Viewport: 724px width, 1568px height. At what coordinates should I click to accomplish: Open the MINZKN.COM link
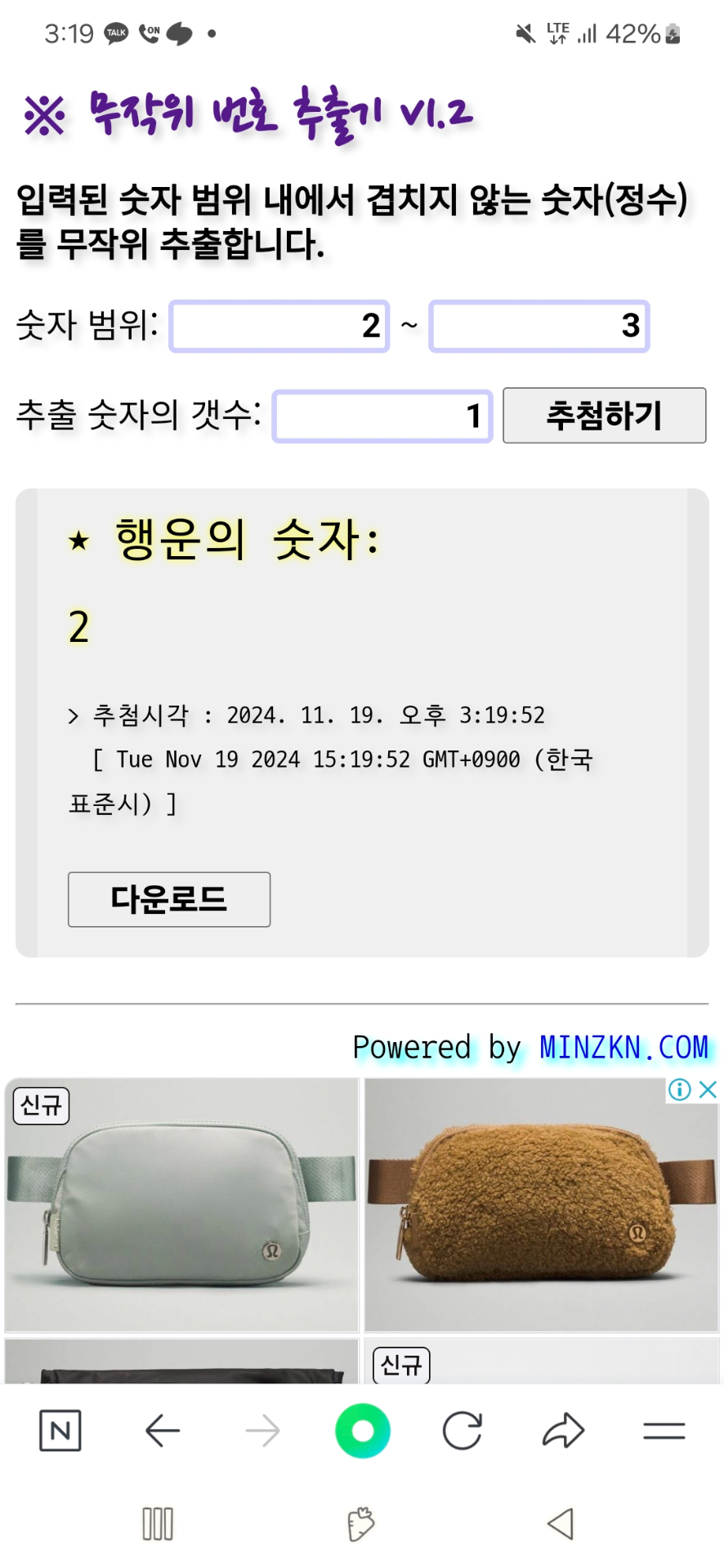(623, 1048)
